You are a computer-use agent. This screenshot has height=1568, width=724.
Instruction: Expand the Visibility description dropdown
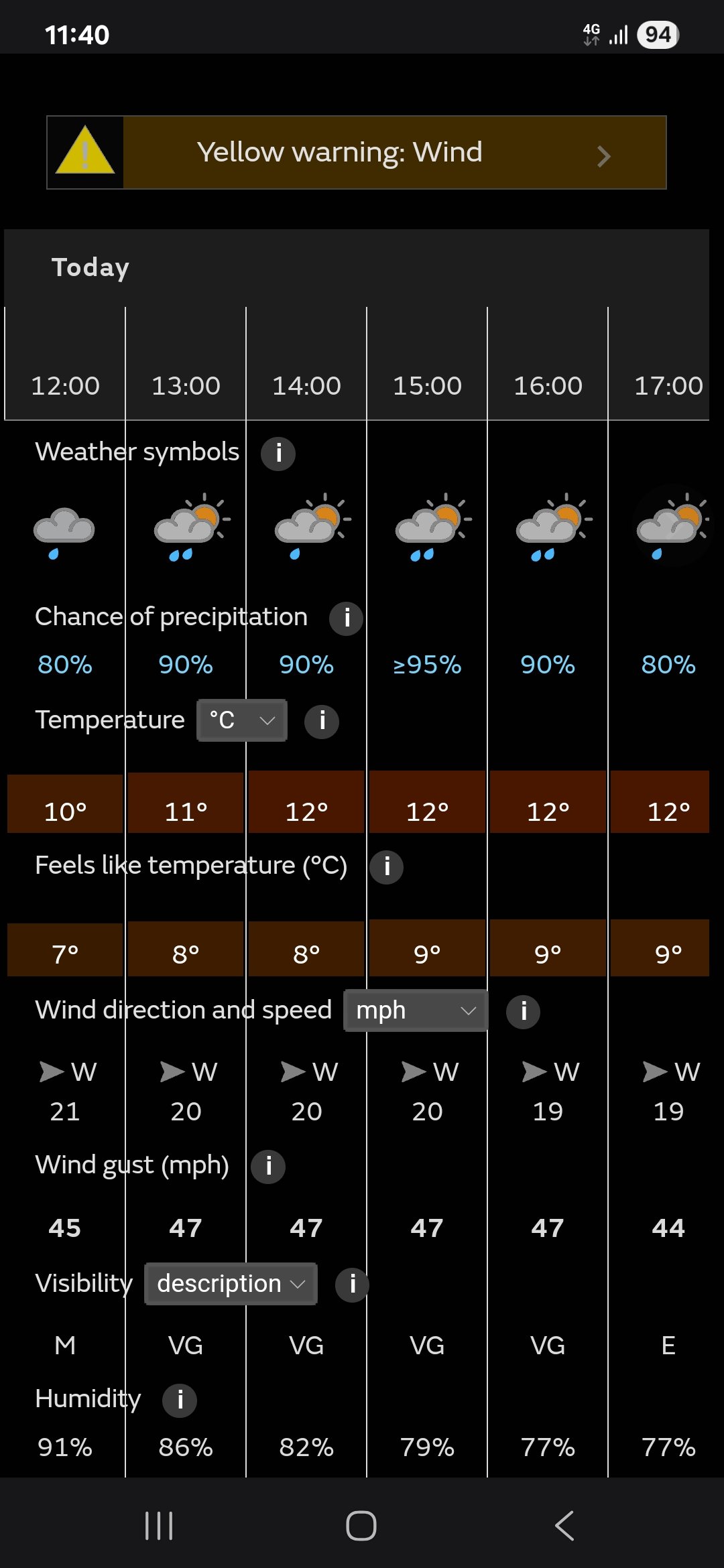231,1284
